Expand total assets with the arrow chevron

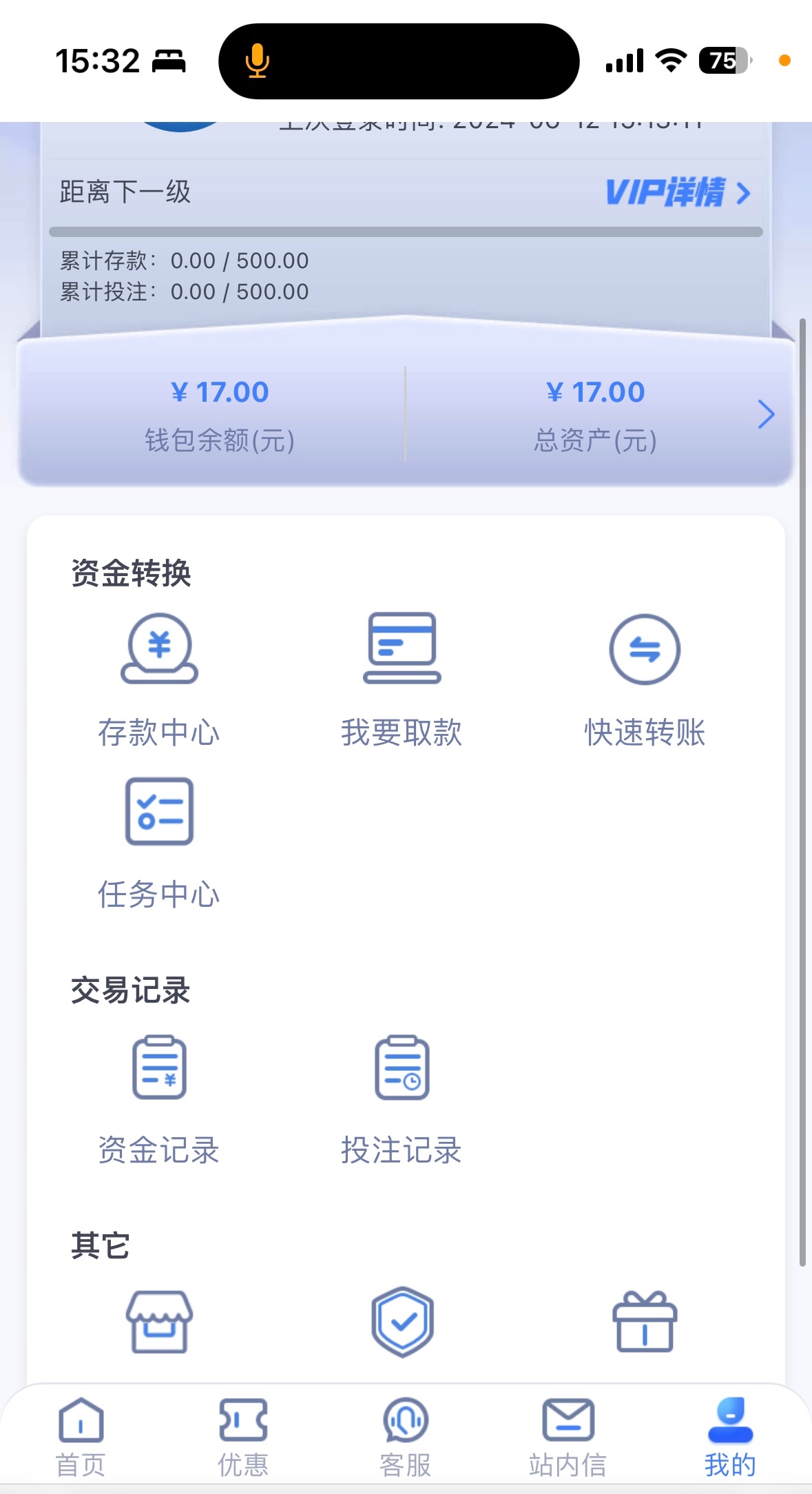pyautogui.click(x=766, y=414)
